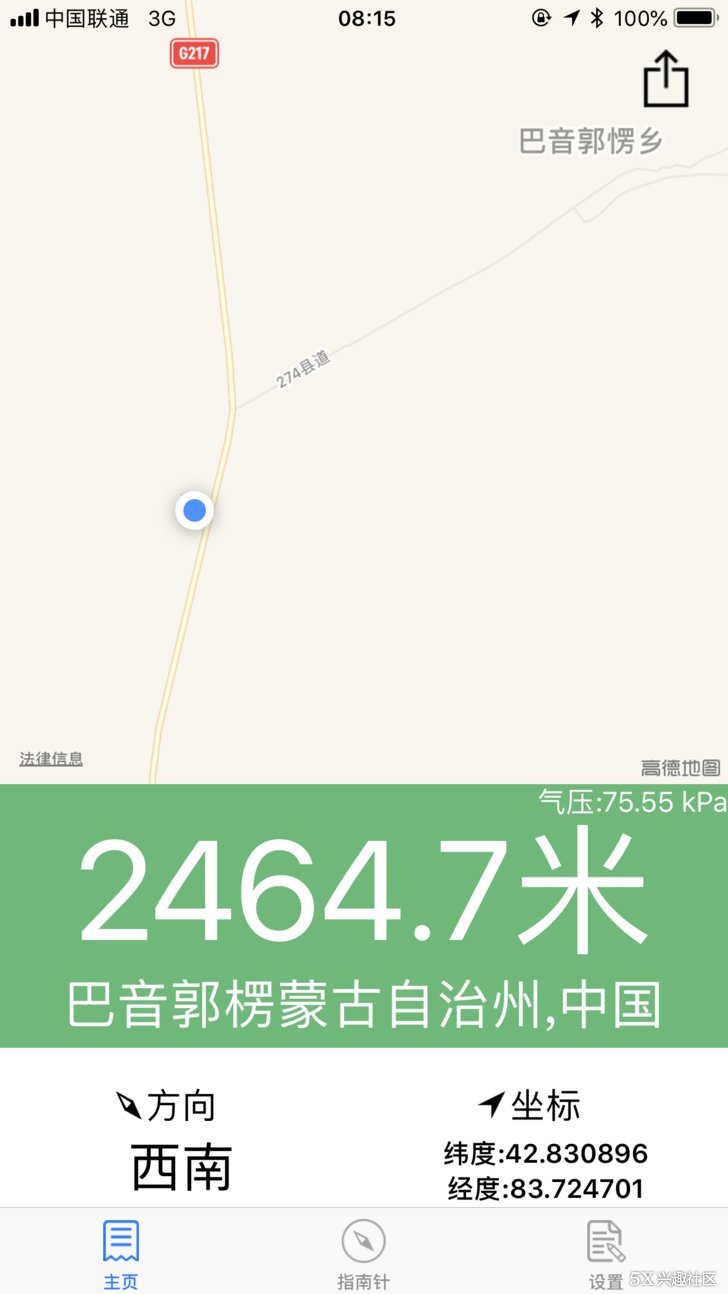Tap the blue current-location dot on map

pos(194,511)
